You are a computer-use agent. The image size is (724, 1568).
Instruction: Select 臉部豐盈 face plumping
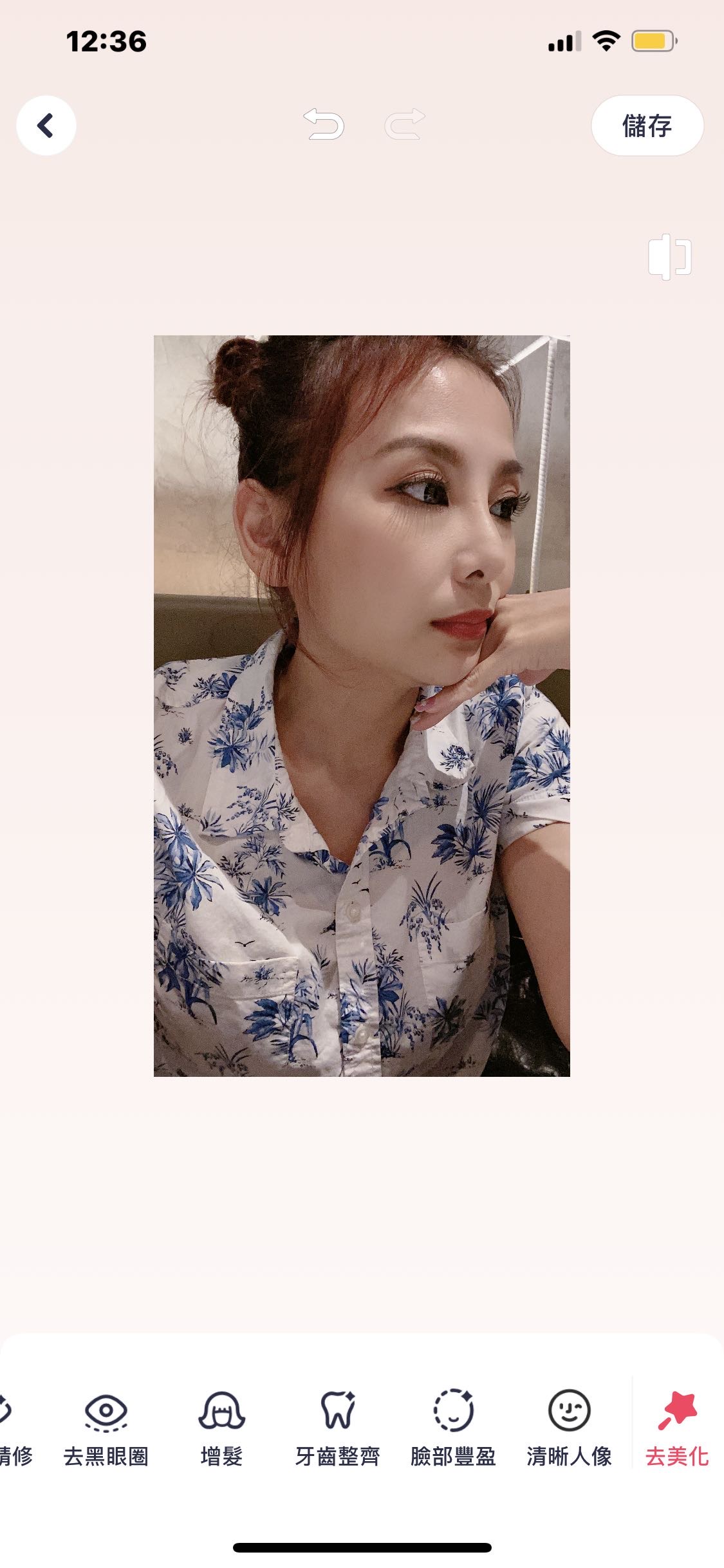453,1429
